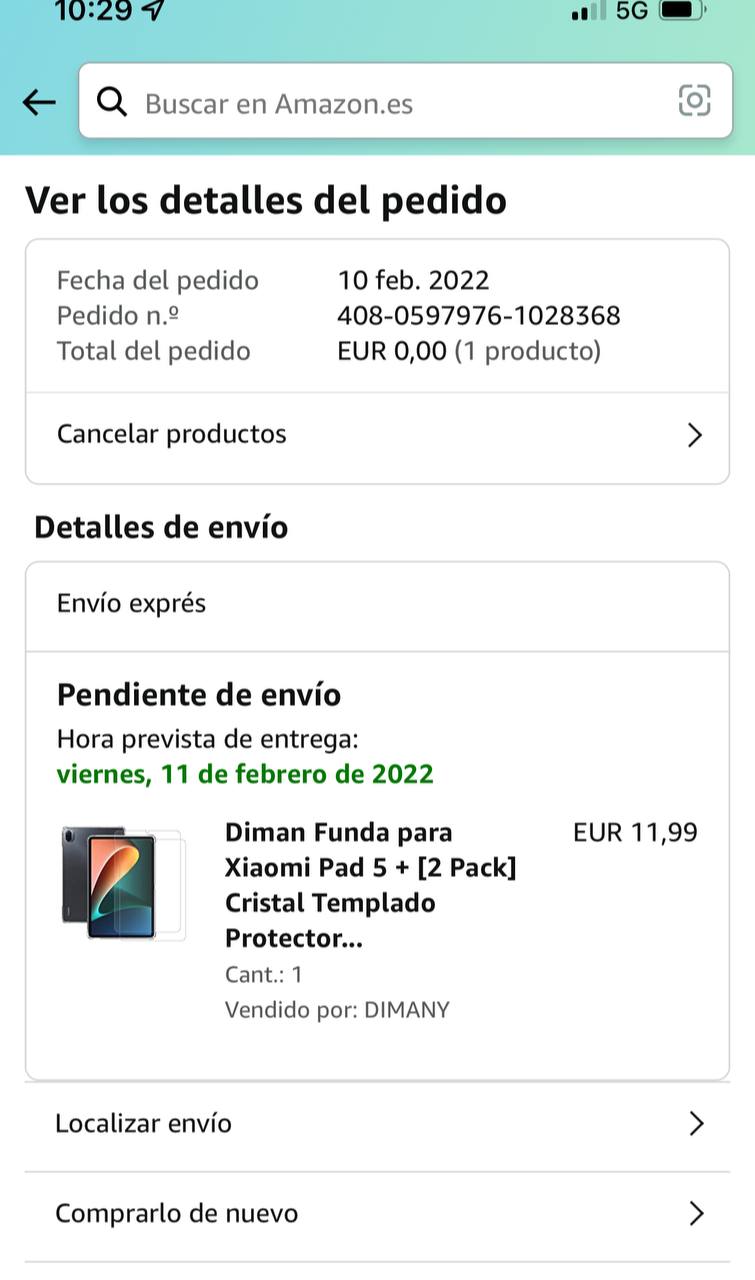
Task: Go back using the arrow icon
Action: click(39, 102)
